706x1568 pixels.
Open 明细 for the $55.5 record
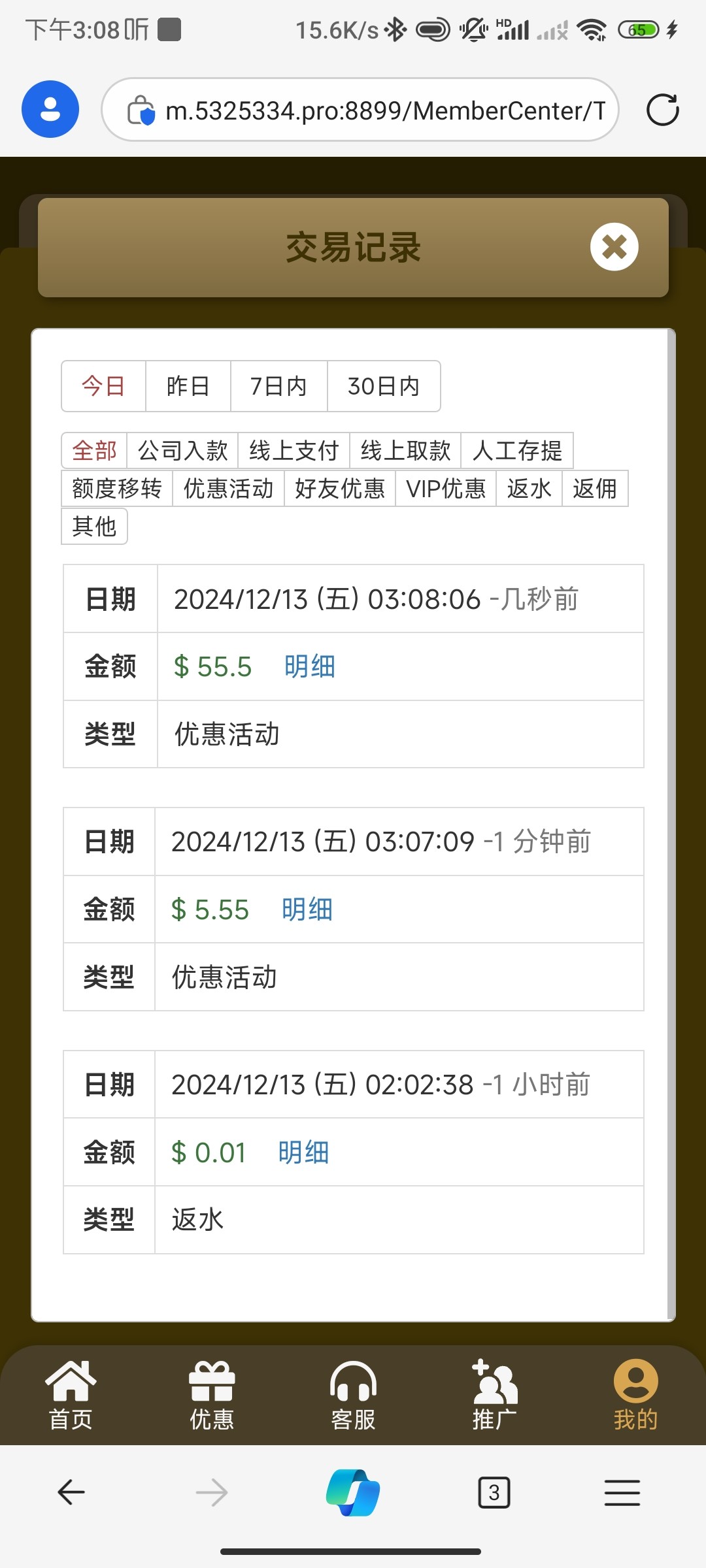pyautogui.click(x=310, y=667)
